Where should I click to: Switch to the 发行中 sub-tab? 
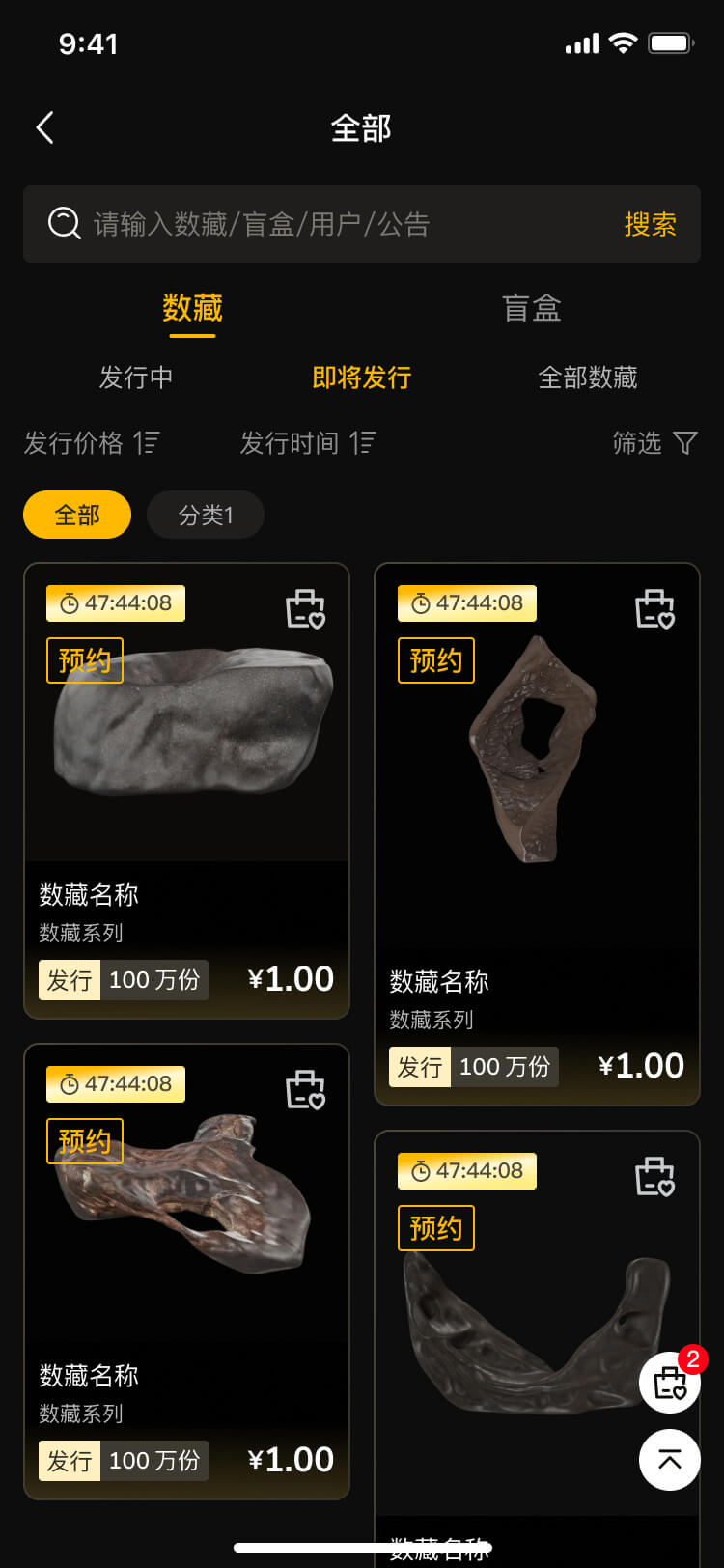click(135, 378)
